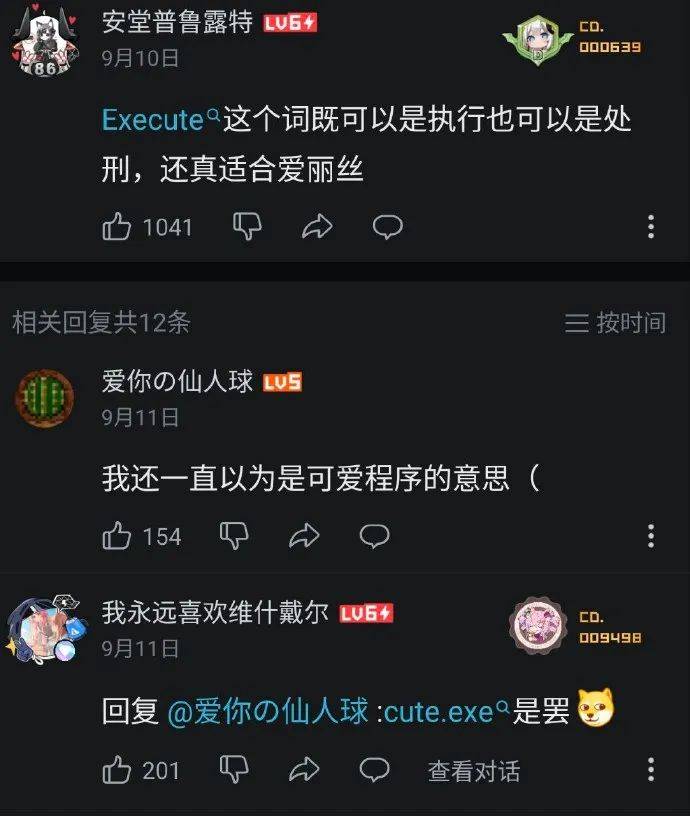Dislike the 可爱程序 reply

(x=234, y=536)
